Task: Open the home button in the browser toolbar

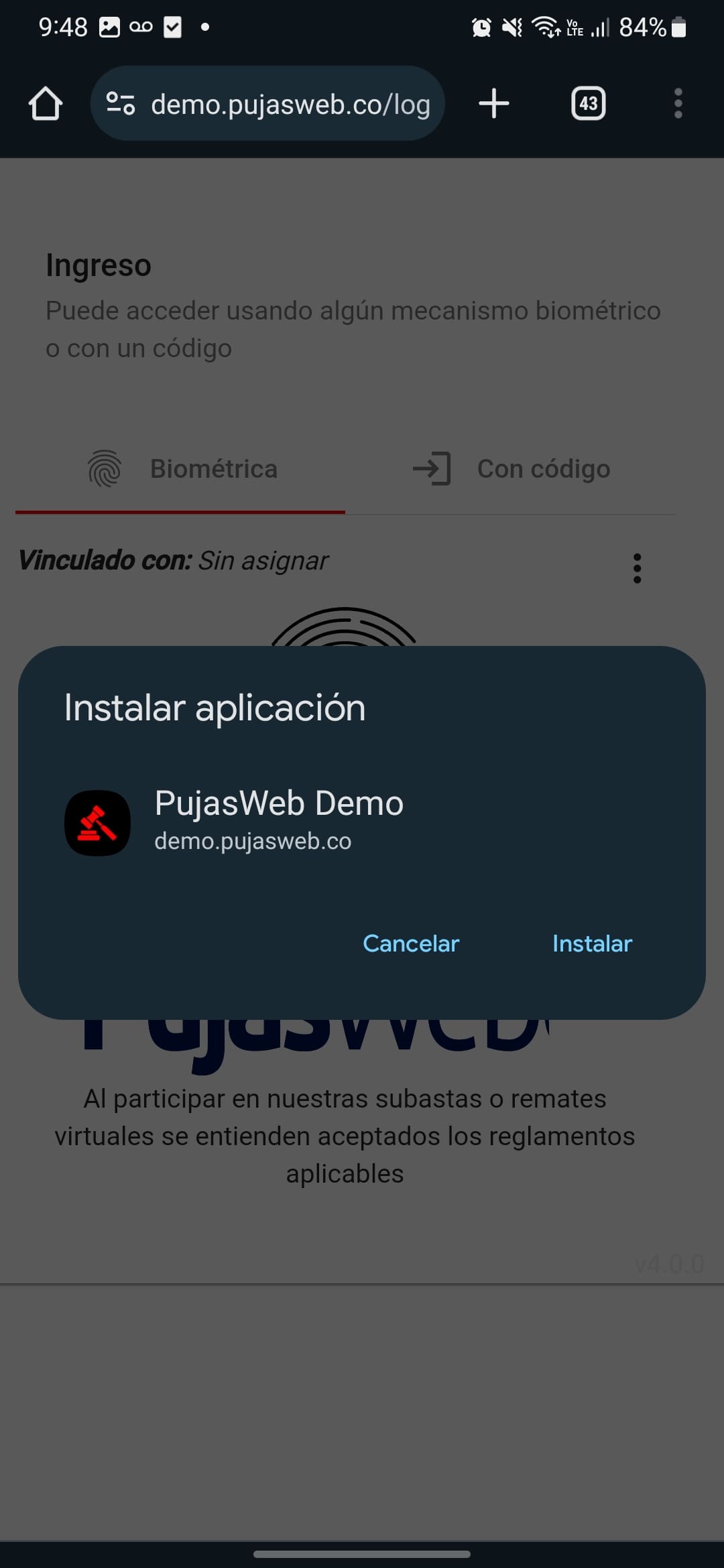Action: [x=45, y=103]
